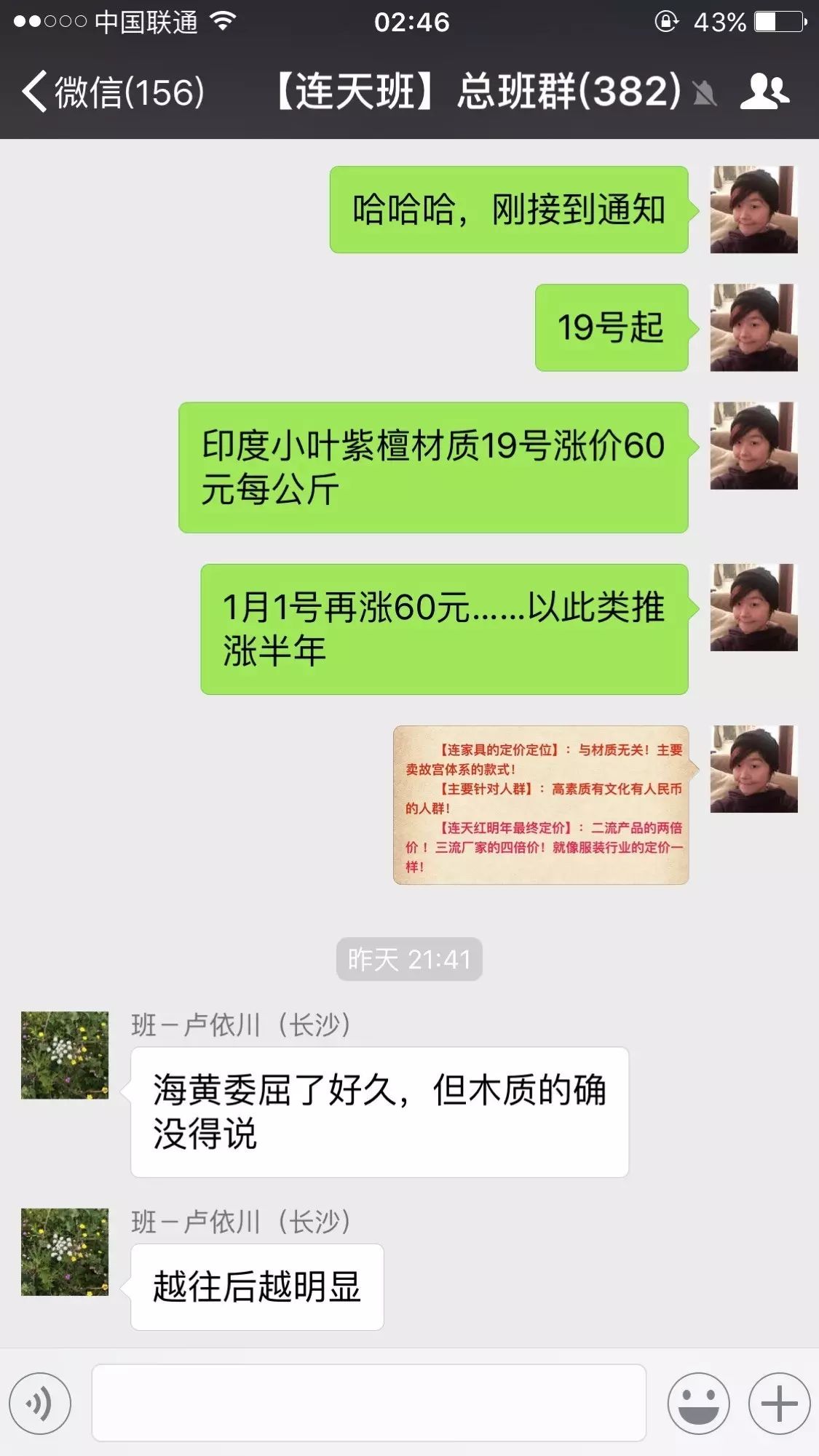Screen dimensions: 819x1456
Task: Go back to the 微信 chat list
Action: coord(113,92)
